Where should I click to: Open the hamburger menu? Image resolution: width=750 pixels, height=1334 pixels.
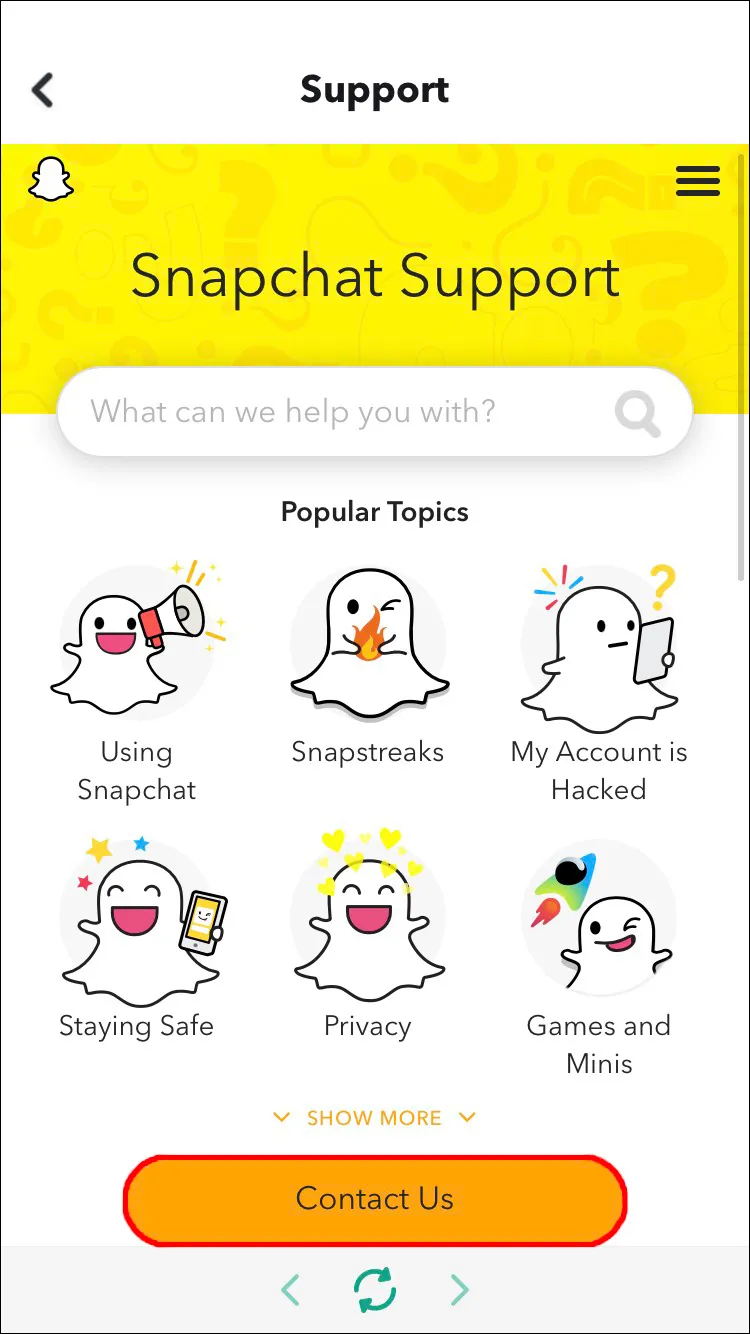tap(698, 181)
